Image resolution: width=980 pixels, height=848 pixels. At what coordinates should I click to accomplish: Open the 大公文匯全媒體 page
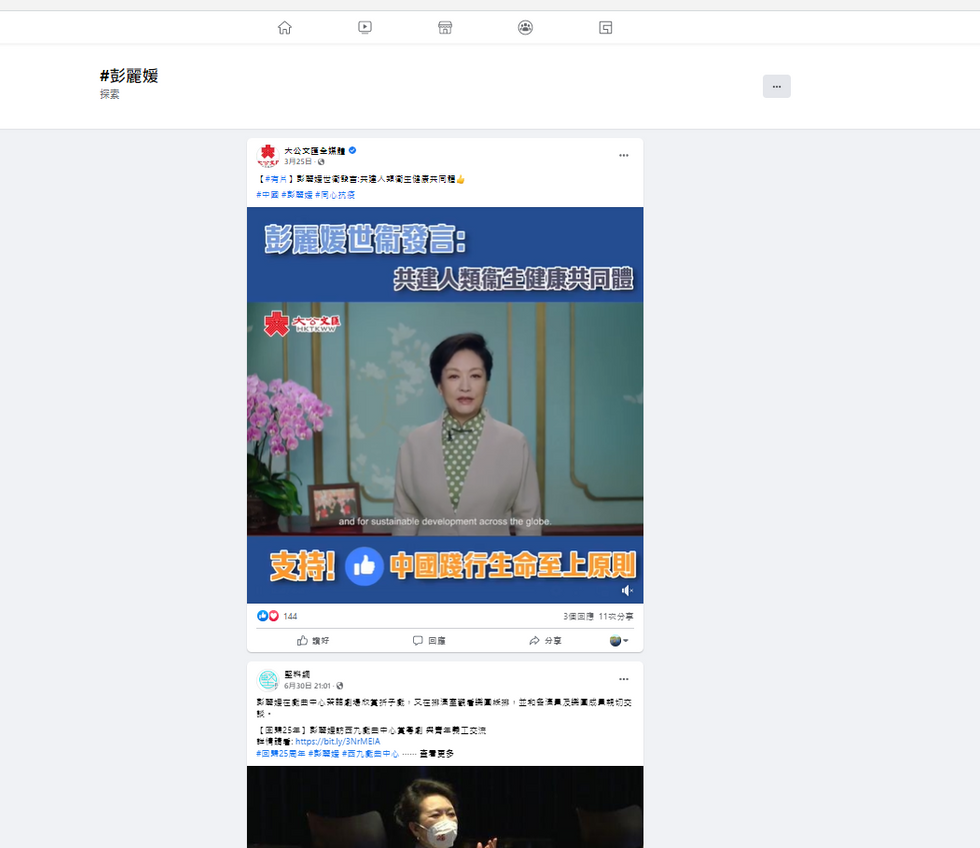(x=314, y=150)
